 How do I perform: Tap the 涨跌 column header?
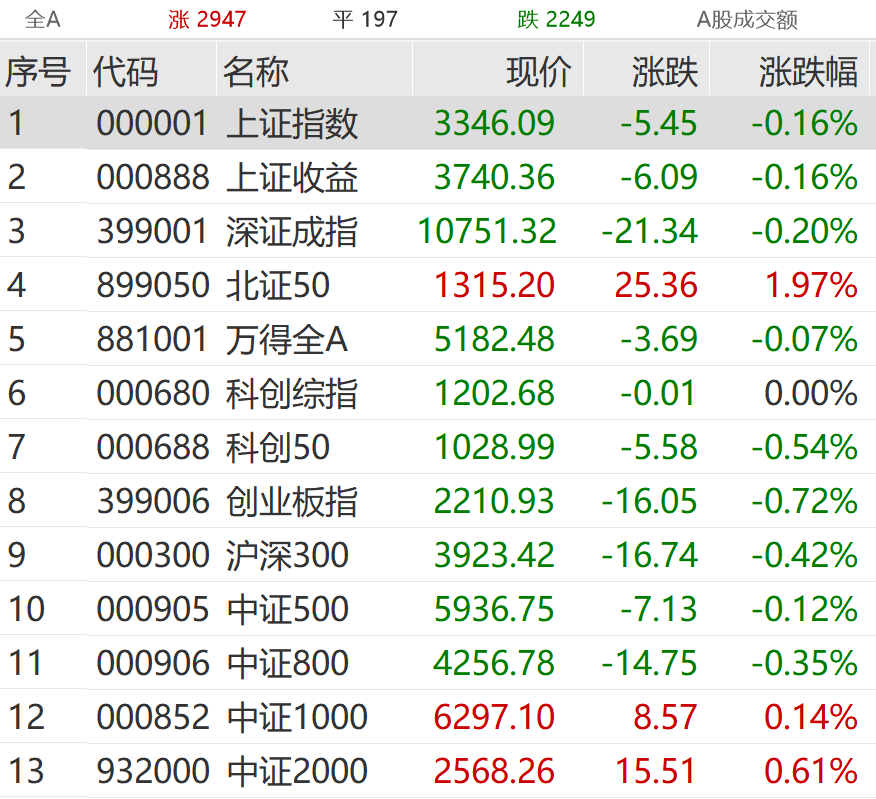(665, 71)
